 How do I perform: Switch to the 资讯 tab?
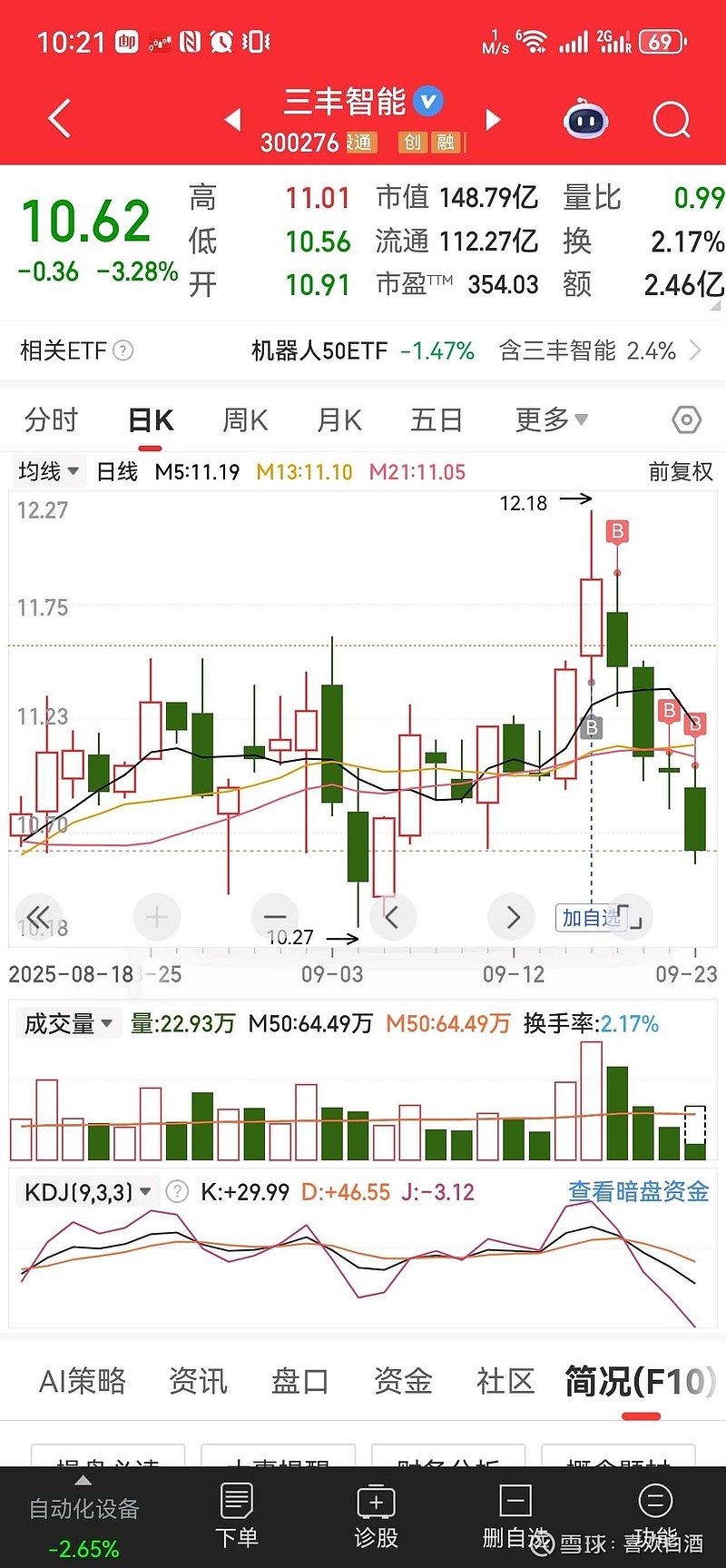tap(198, 1381)
